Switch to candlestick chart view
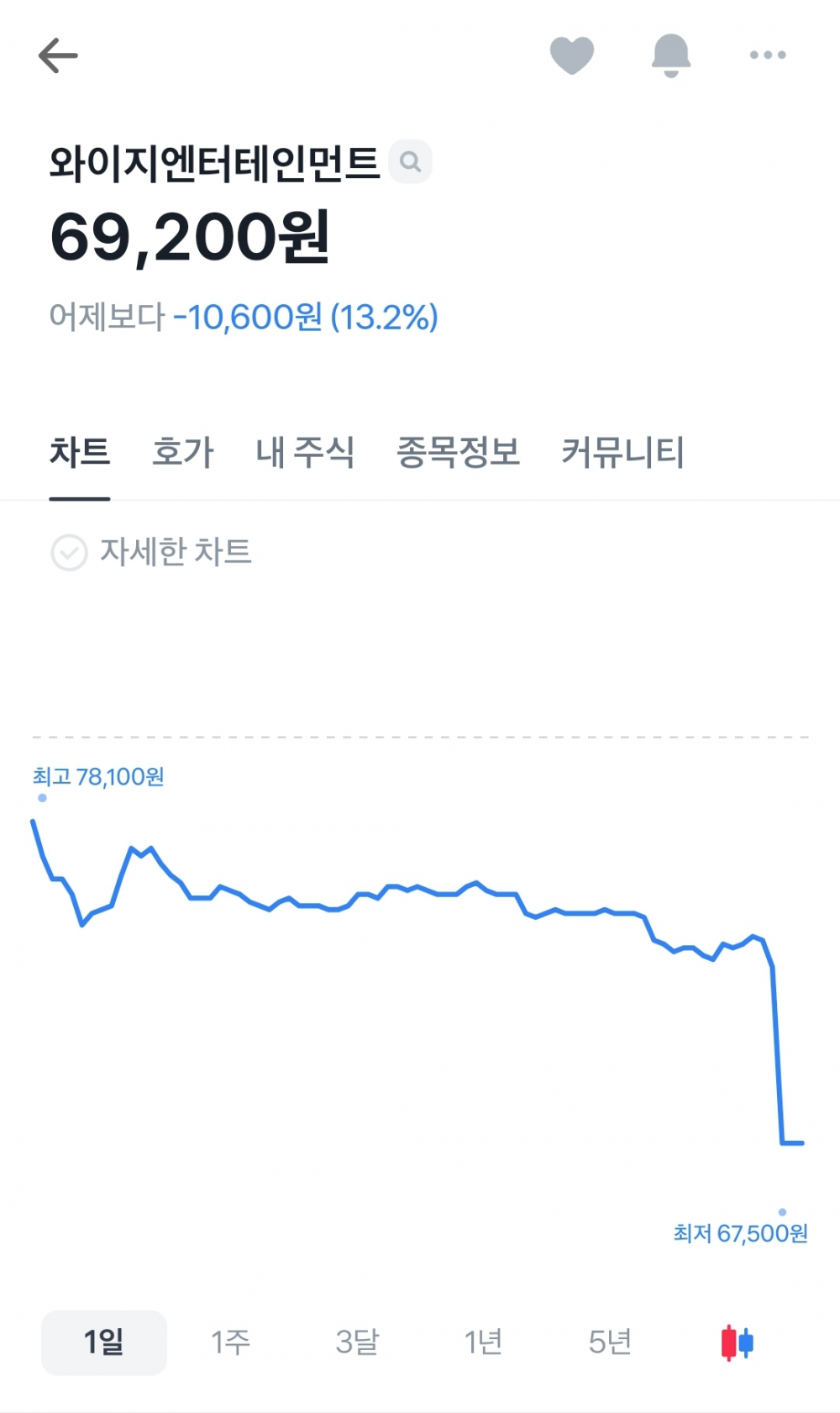The height and width of the screenshot is (1413, 840). 738,1342
